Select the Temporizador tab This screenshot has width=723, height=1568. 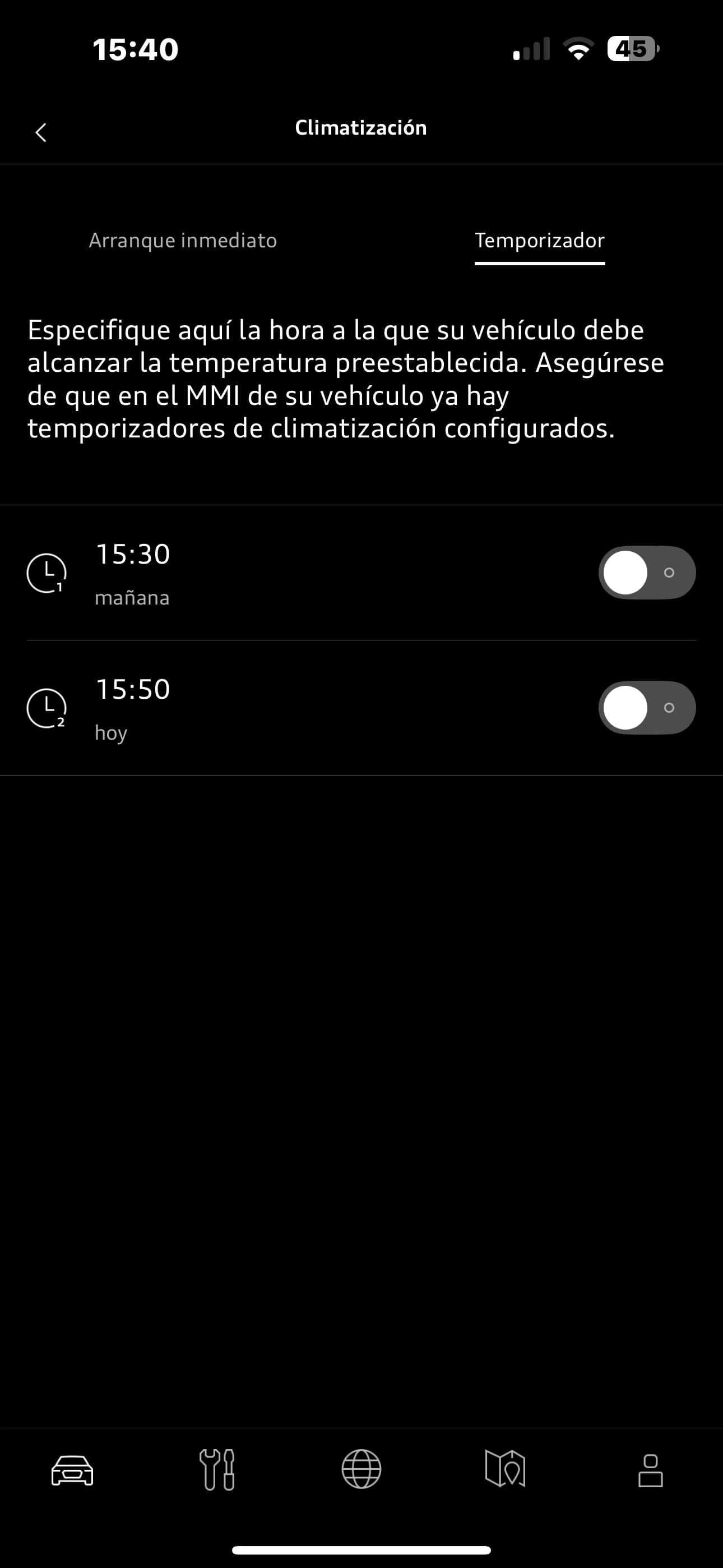[x=539, y=241]
